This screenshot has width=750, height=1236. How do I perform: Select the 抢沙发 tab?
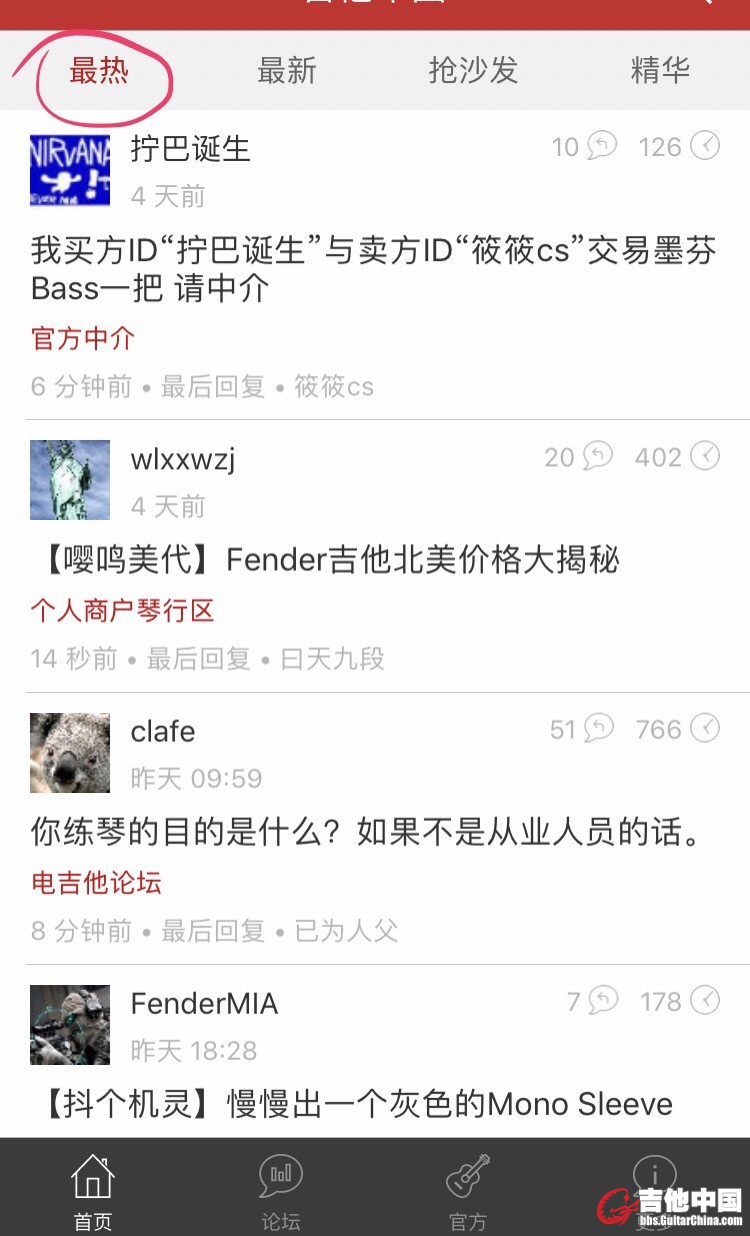pyautogui.click(x=473, y=71)
